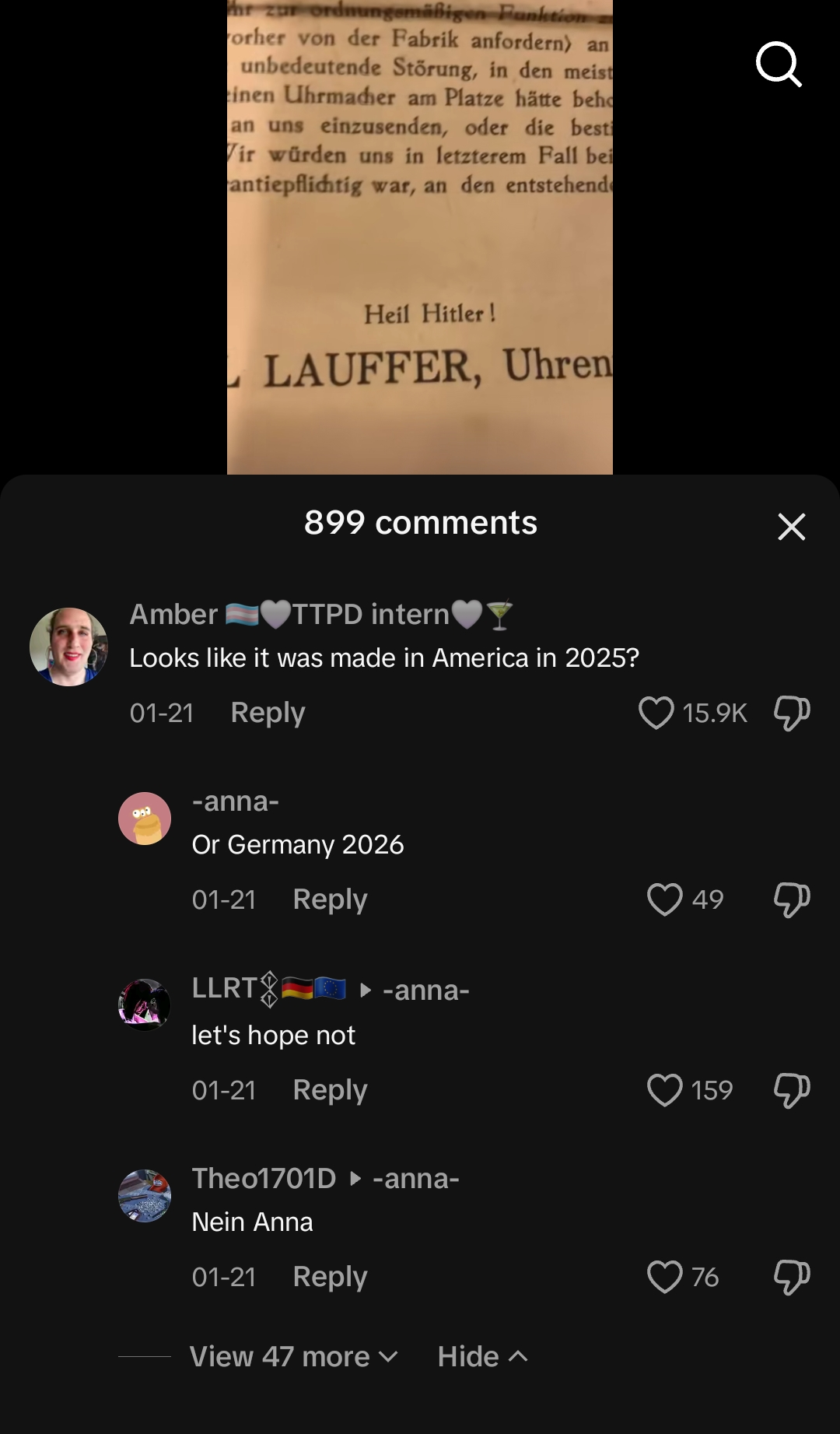Image resolution: width=840 pixels, height=1434 pixels.
Task: Dislike -anna-'s Germany 2026 comment
Action: point(792,899)
